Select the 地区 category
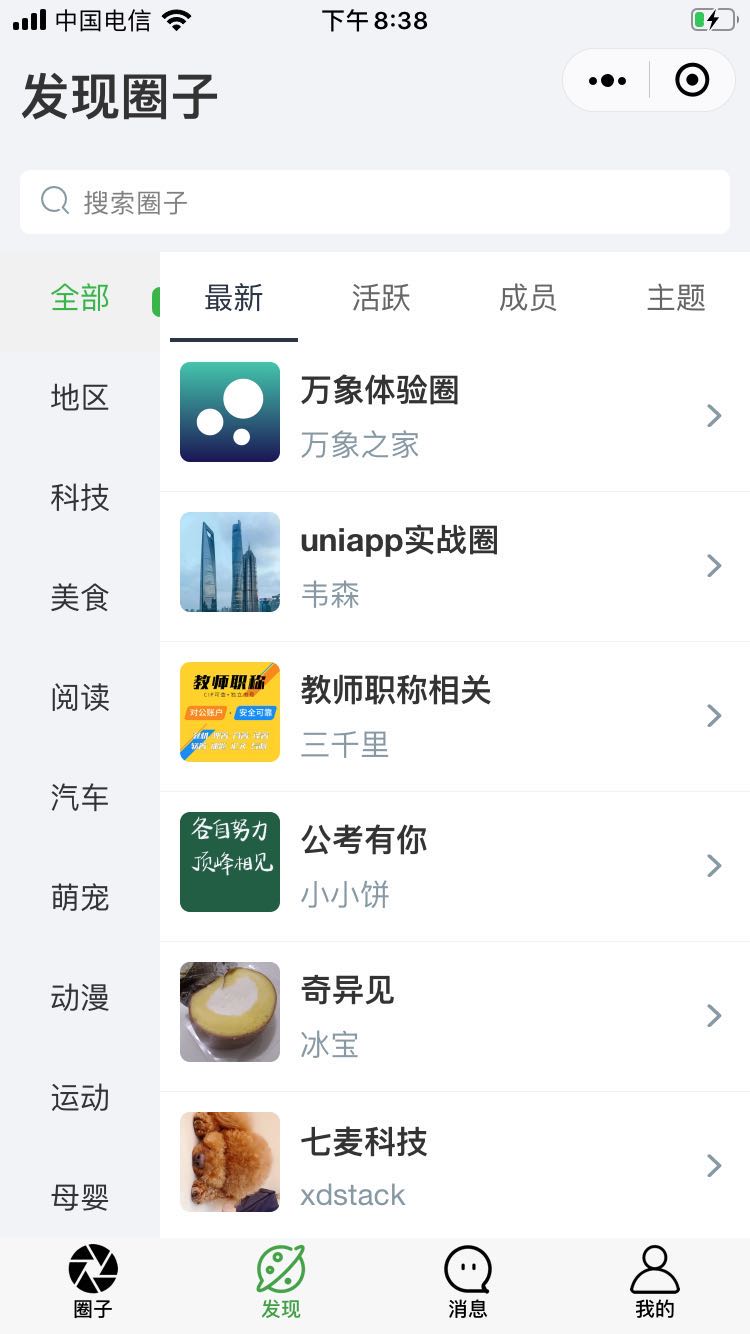Viewport: 750px width, 1334px height. tap(80, 398)
